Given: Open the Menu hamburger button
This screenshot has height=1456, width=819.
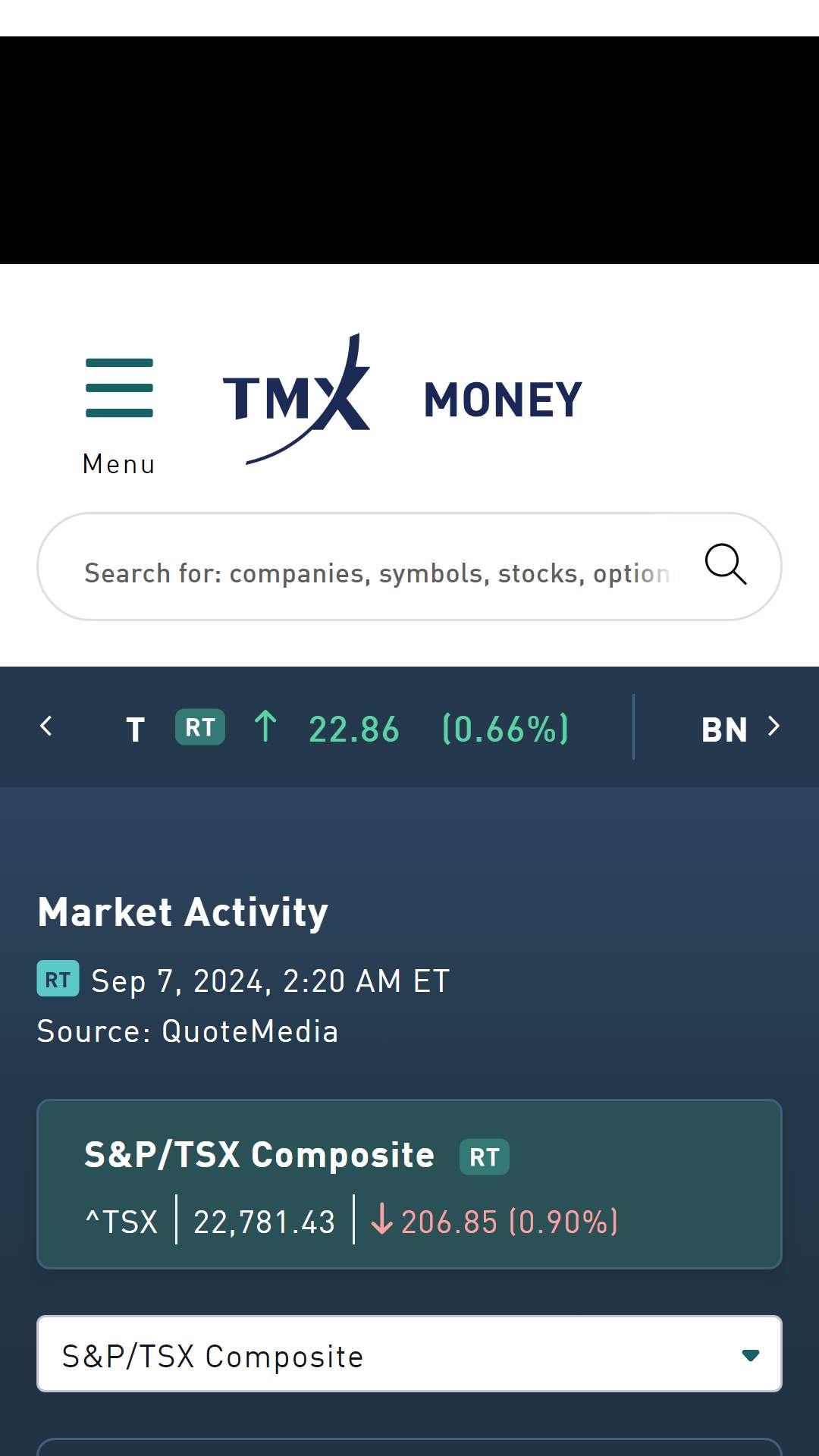Looking at the screenshot, I should [x=119, y=416].
